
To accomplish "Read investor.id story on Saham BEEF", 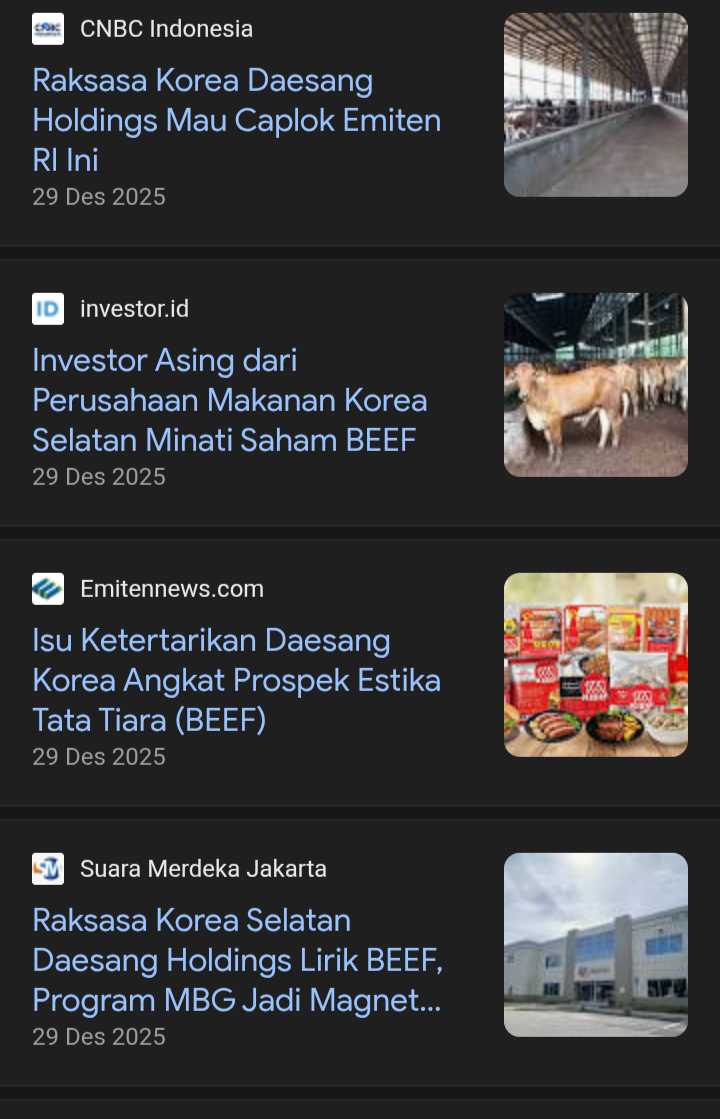I will coord(230,400).
